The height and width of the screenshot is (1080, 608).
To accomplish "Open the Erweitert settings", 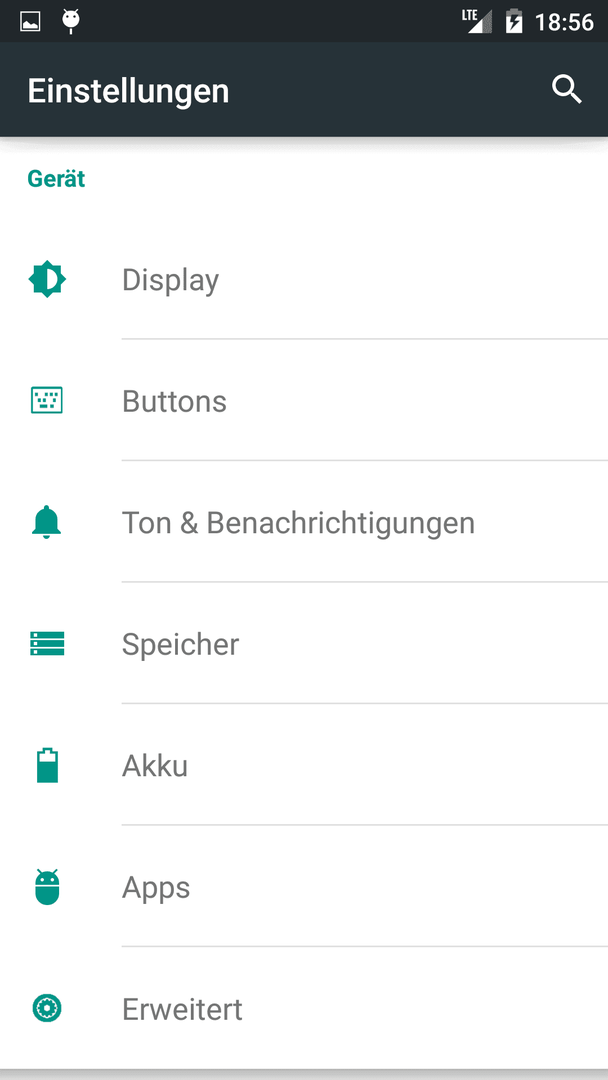I will (x=304, y=1008).
